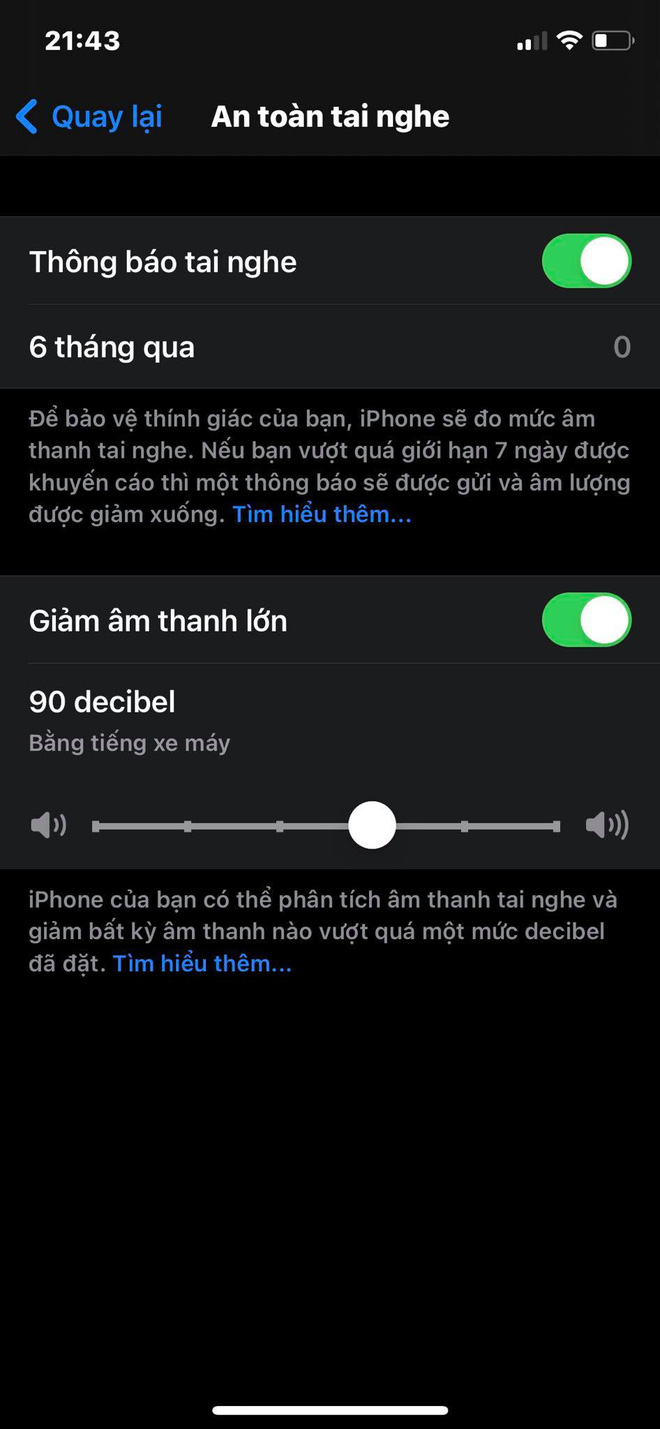Open Tìm hiểu thêm link about hearing protection
This screenshot has height=1429, width=660.
click(322, 515)
